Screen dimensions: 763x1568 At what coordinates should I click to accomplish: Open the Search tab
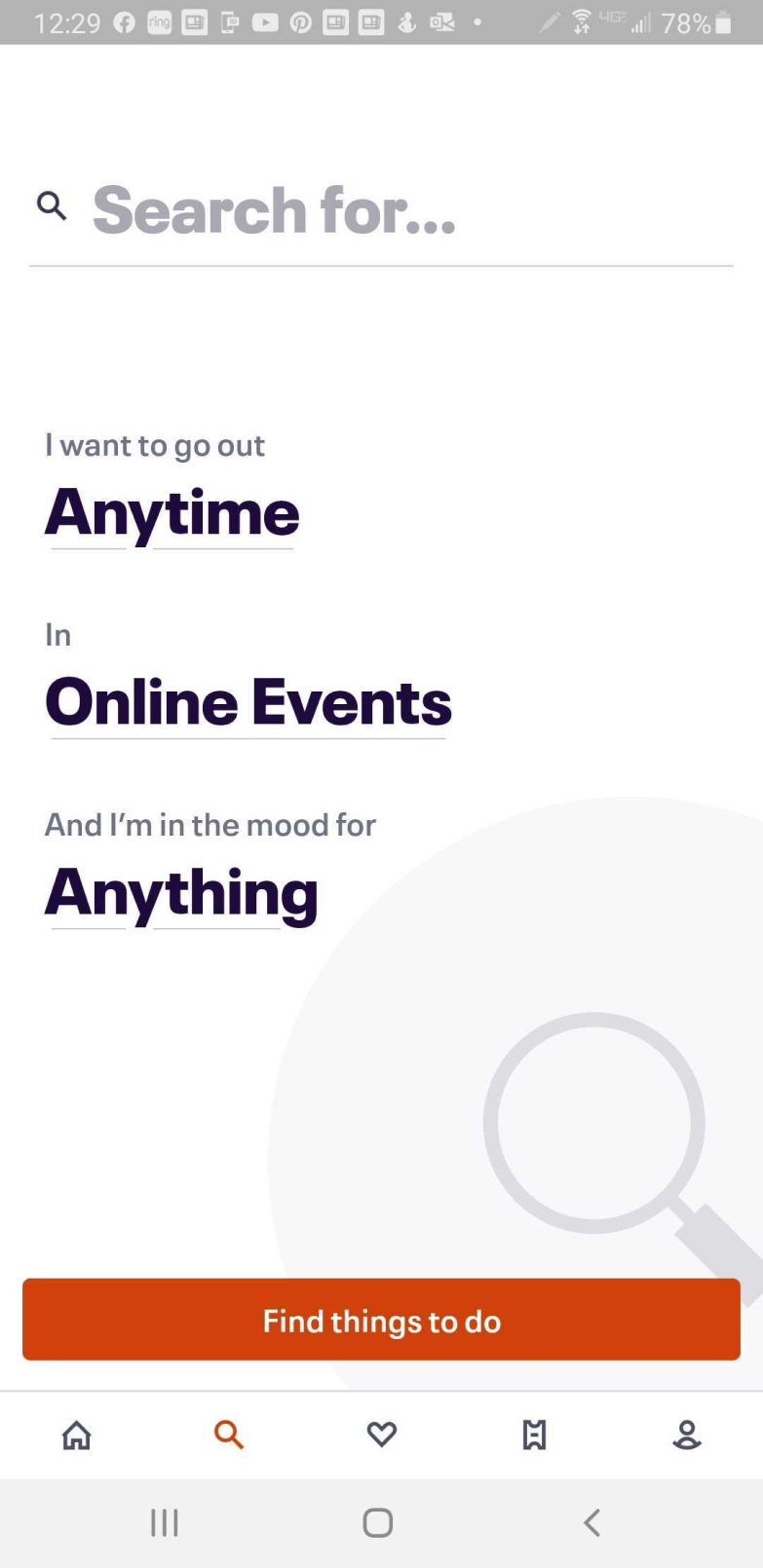(x=229, y=1435)
